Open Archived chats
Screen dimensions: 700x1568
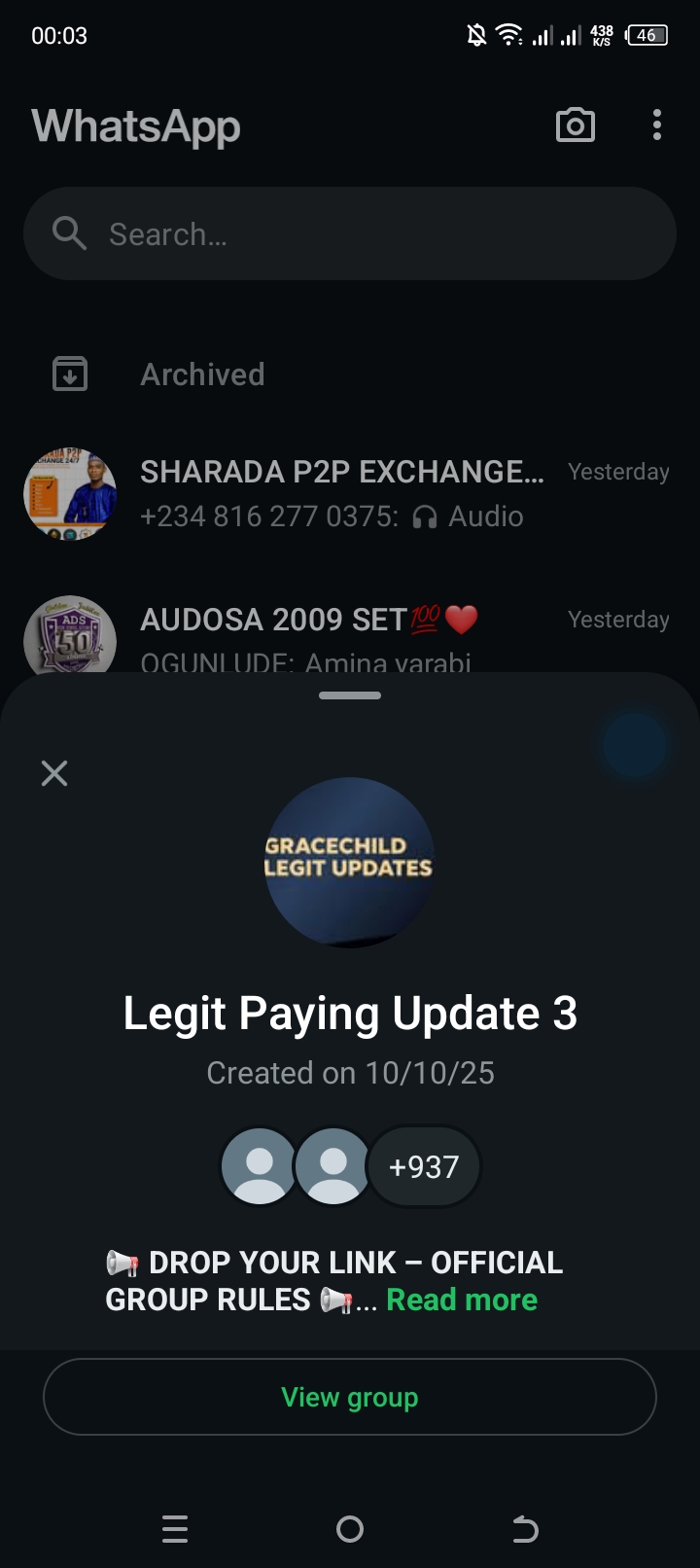pos(202,374)
